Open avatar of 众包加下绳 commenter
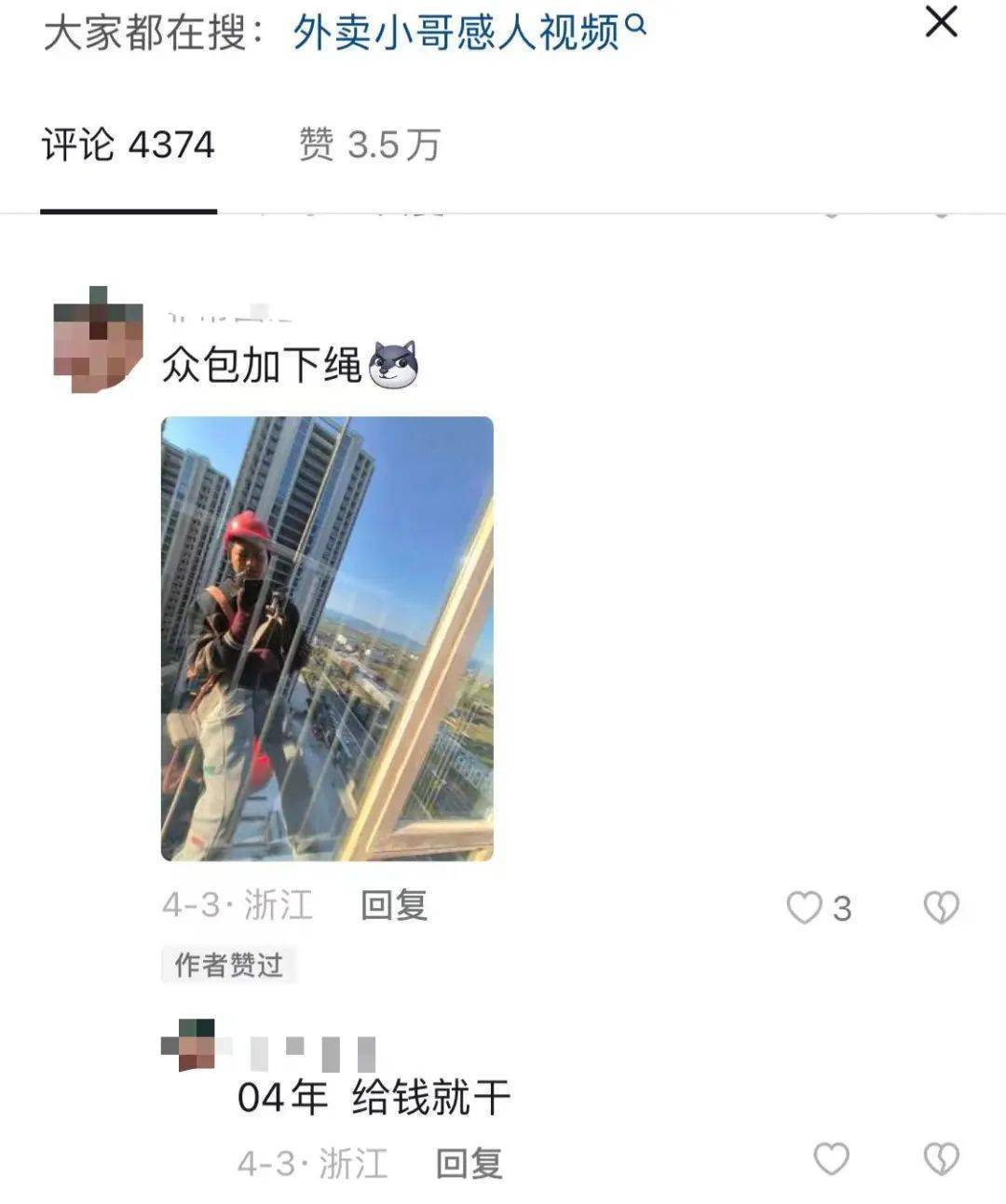The height and width of the screenshot is (1204, 1006). (x=98, y=339)
